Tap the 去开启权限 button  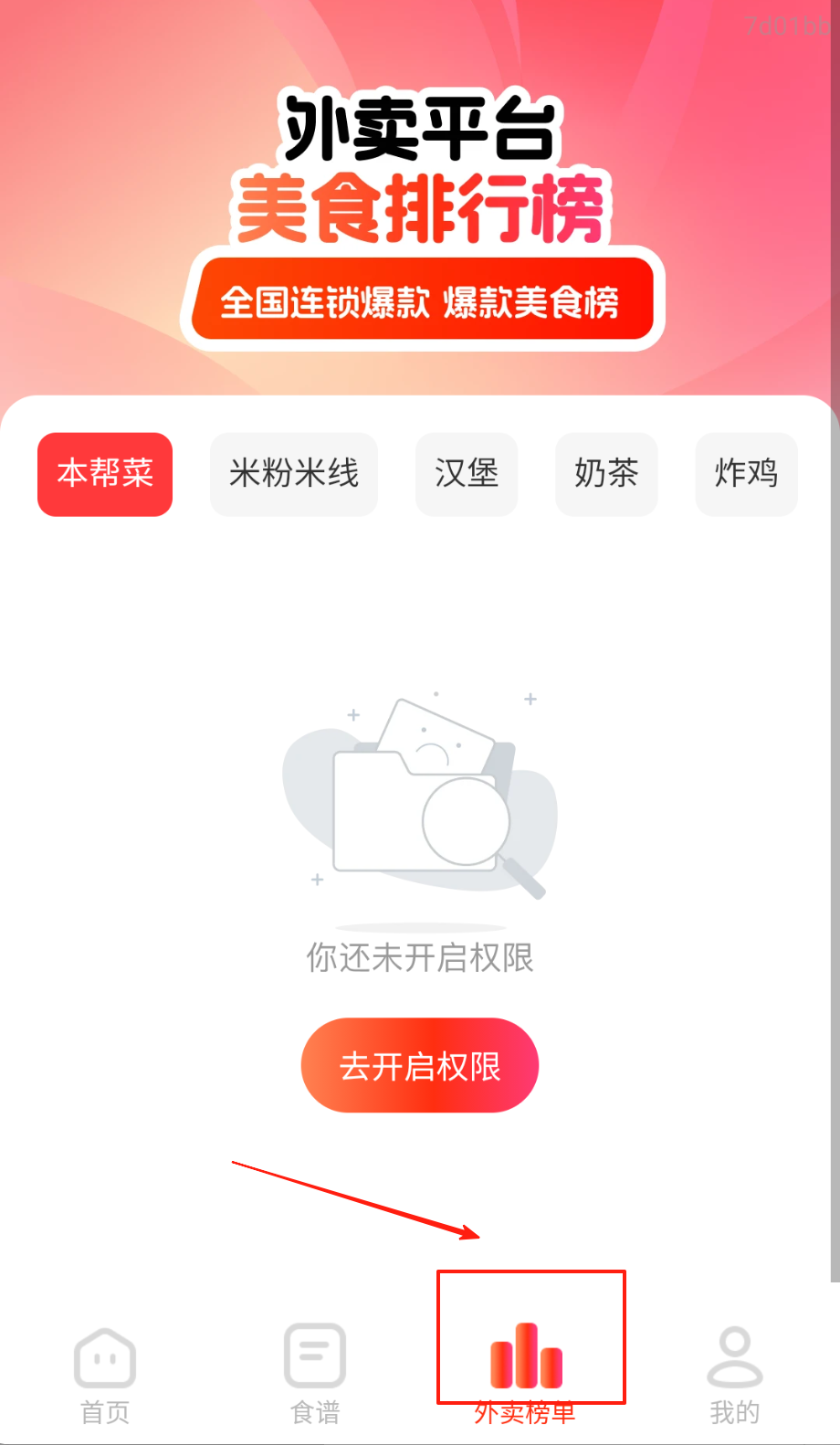pos(420,1065)
